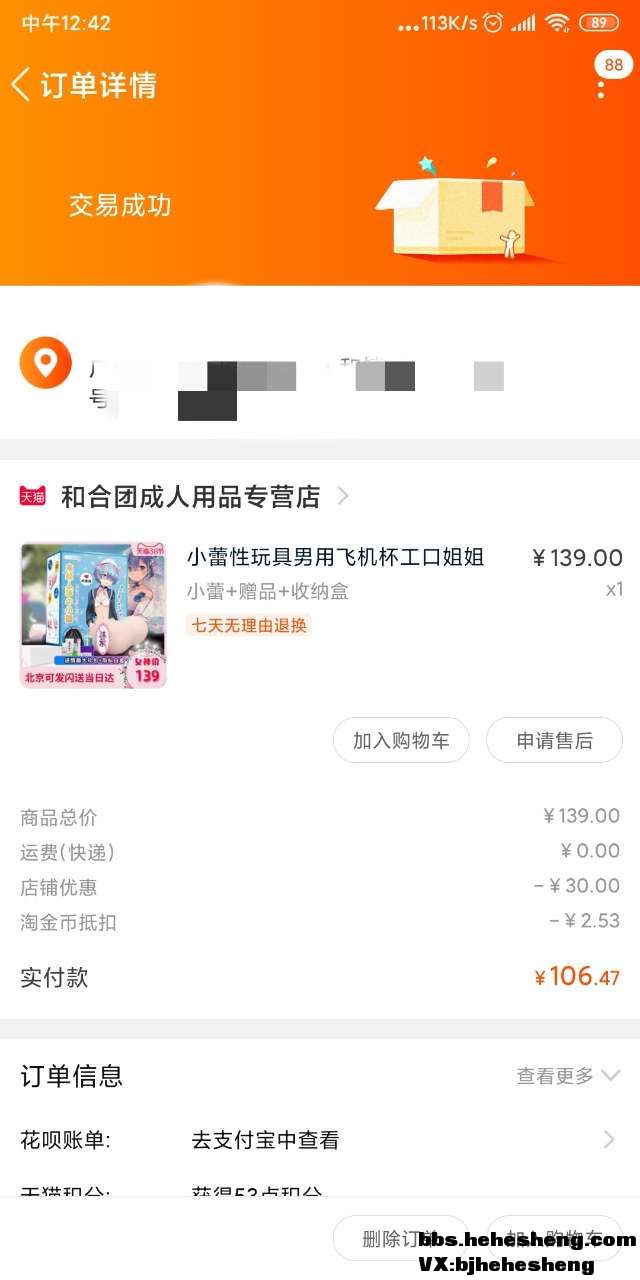Screen dimensions: 640x1280
Task: Open the ¥139.00 product listing
Action: click(x=335, y=558)
